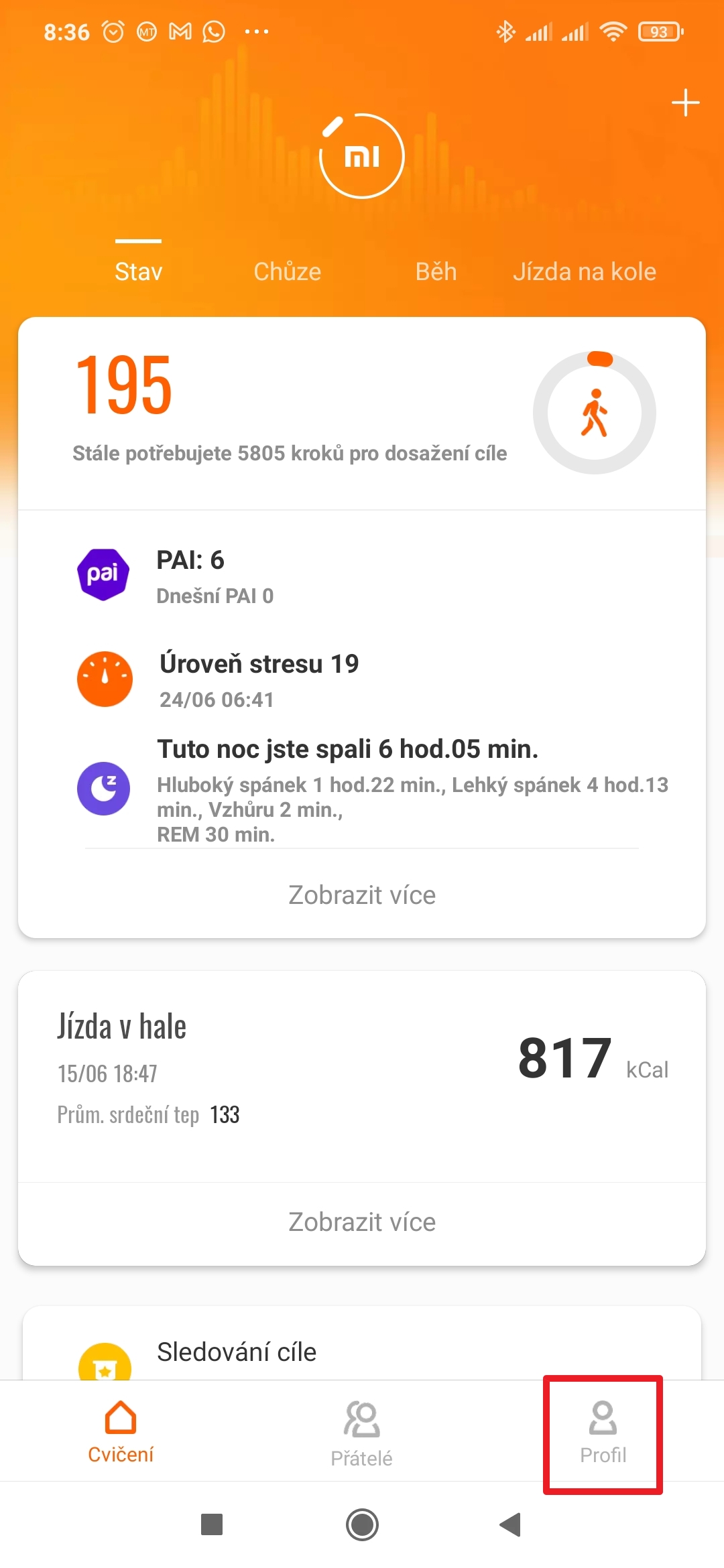The height and width of the screenshot is (1568, 724).
Task: Open the Jízda v hale workout card
Action: tap(362, 1072)
